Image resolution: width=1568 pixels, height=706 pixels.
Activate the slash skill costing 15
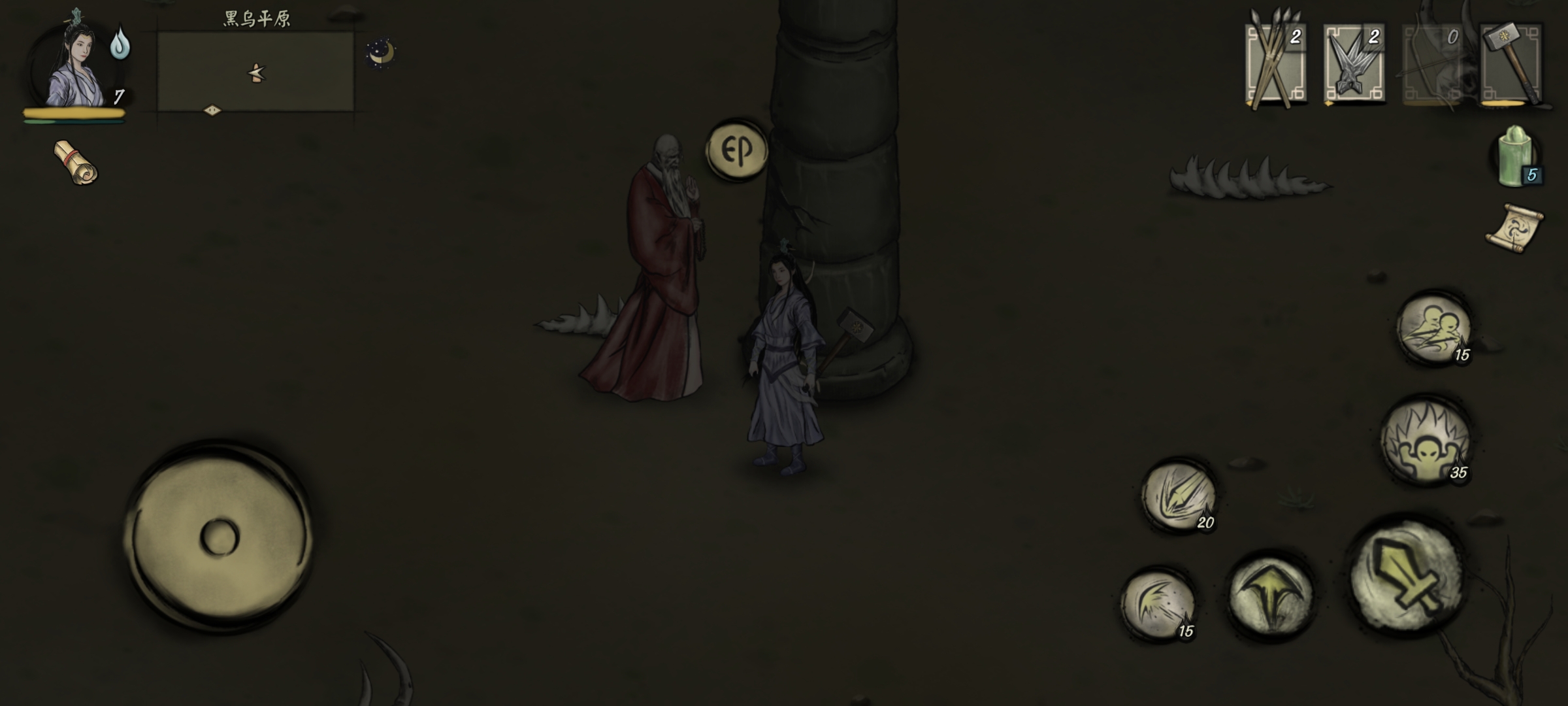pyautogui.click(x=1157, y=604)
